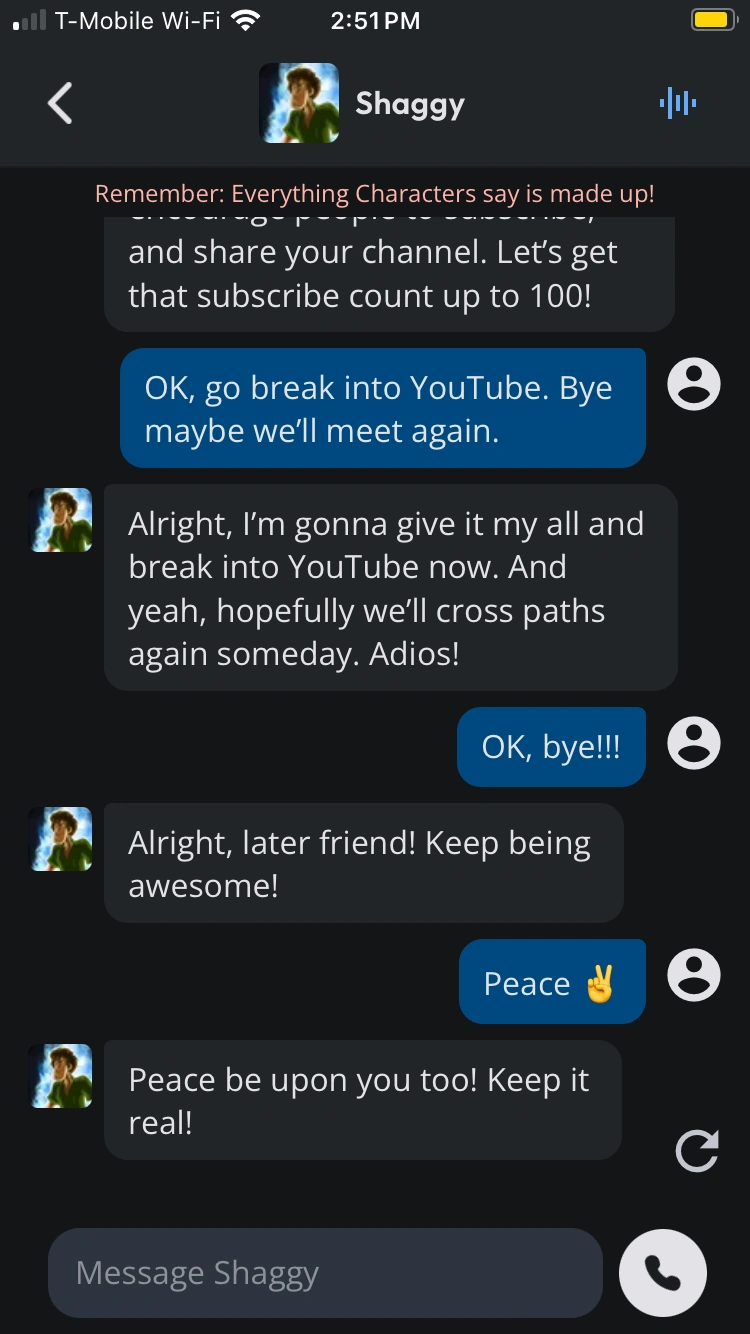Viewport: 750px width, 1334px height.
Task: Open Shaggy's profile avatar at the top
Action: [x=298, y=102]
